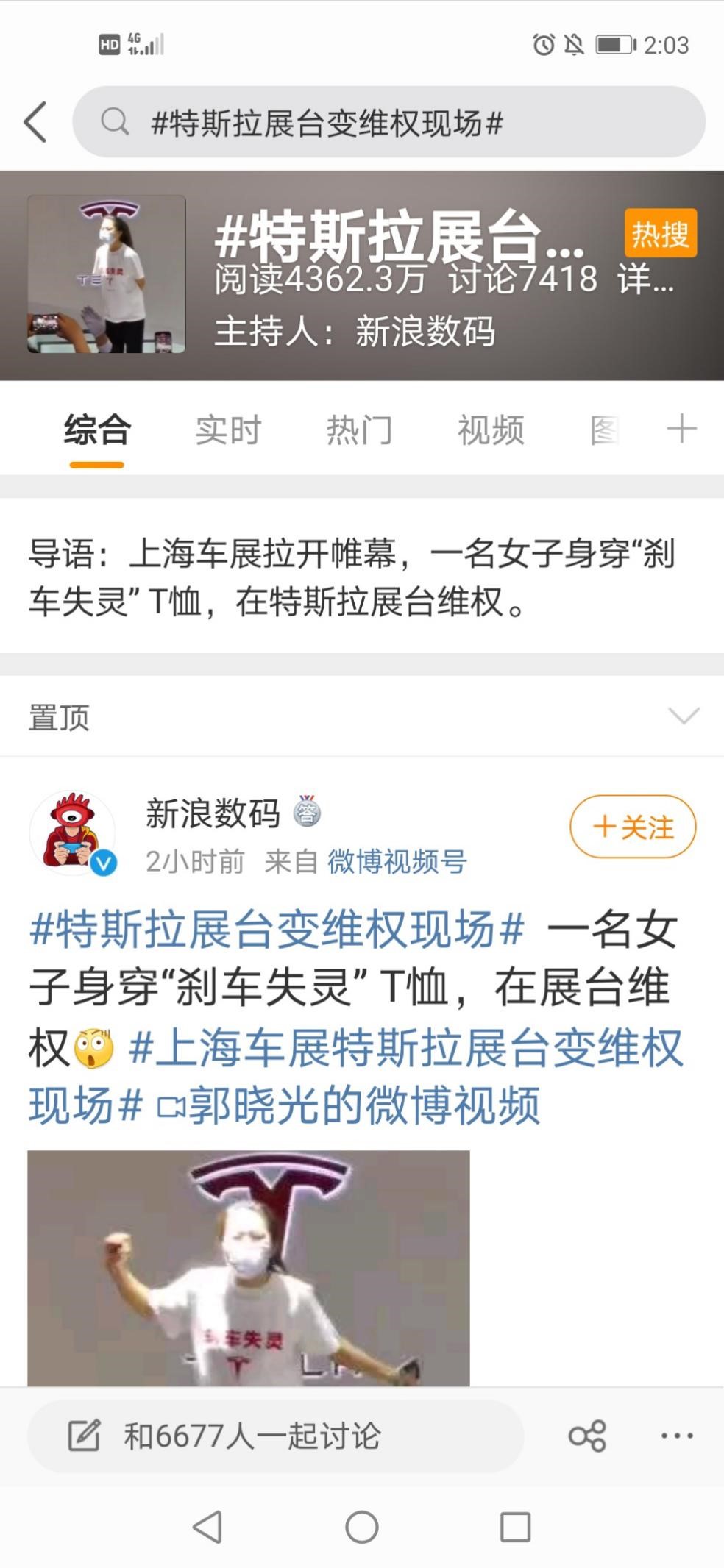724x1568 pixels.
Task: Open the plus icon to manage tabs
Action: pos(681,429)
